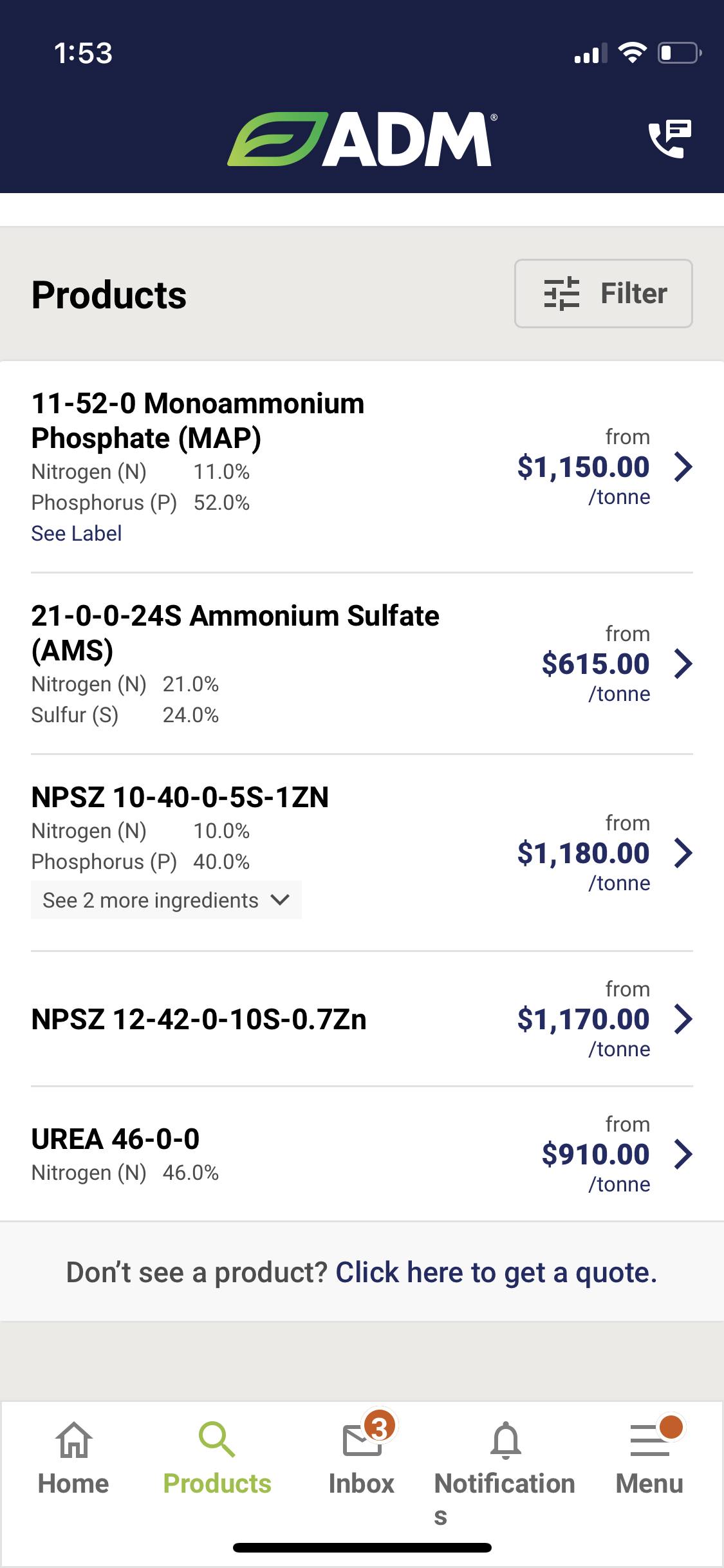
Task: Expand See 2 more ingredients
Action: click(x=166, y=900)
